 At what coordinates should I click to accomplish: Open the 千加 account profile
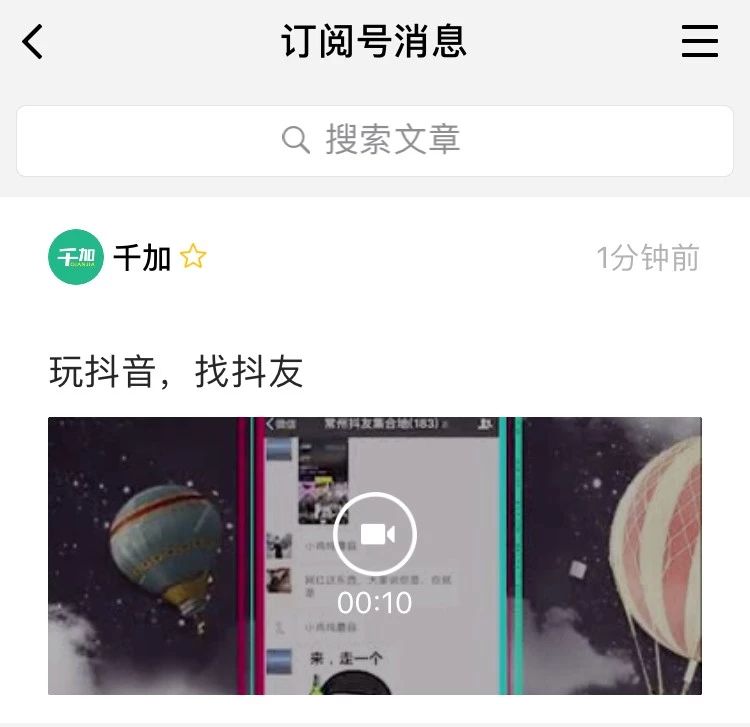click(x=76, y=258)
